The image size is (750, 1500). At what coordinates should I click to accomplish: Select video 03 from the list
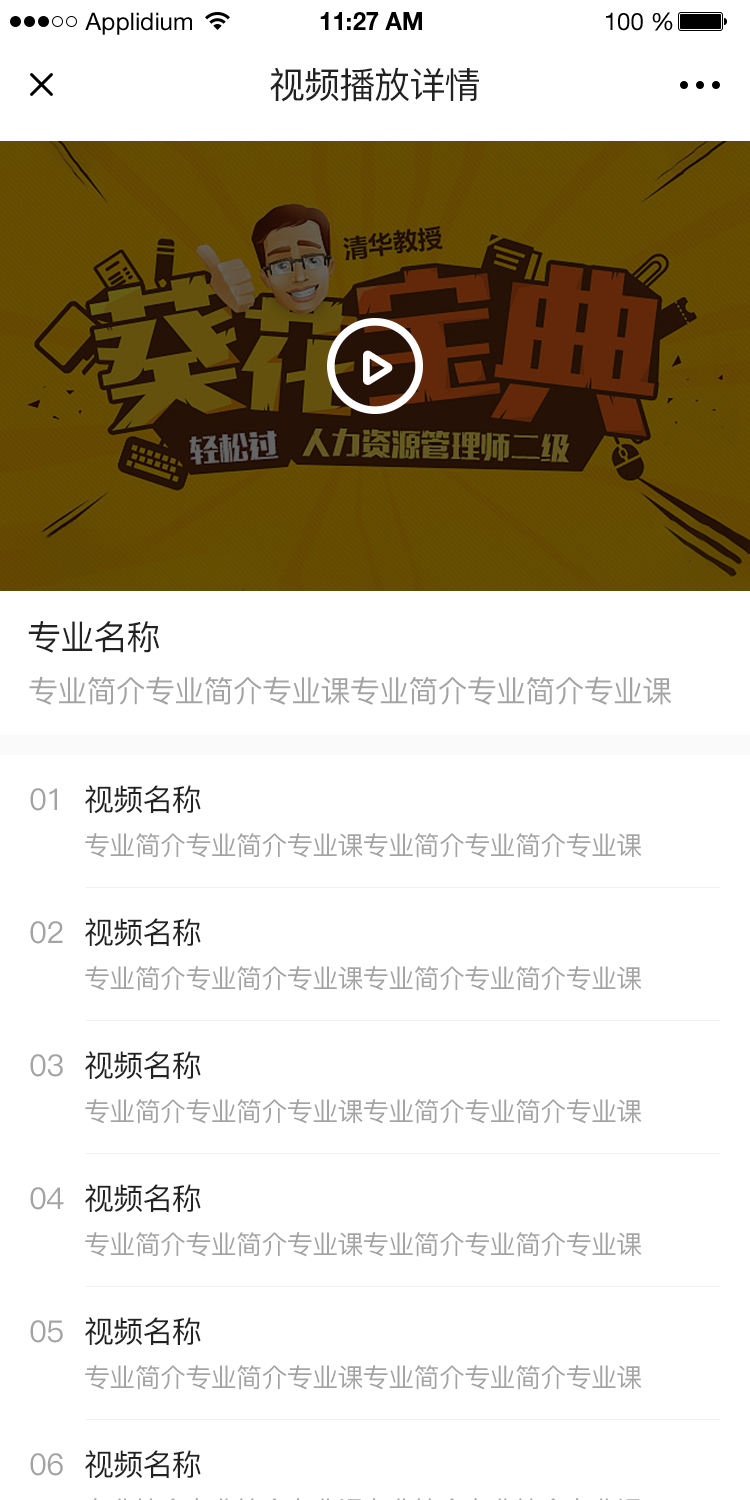[x=375, y=1087]
